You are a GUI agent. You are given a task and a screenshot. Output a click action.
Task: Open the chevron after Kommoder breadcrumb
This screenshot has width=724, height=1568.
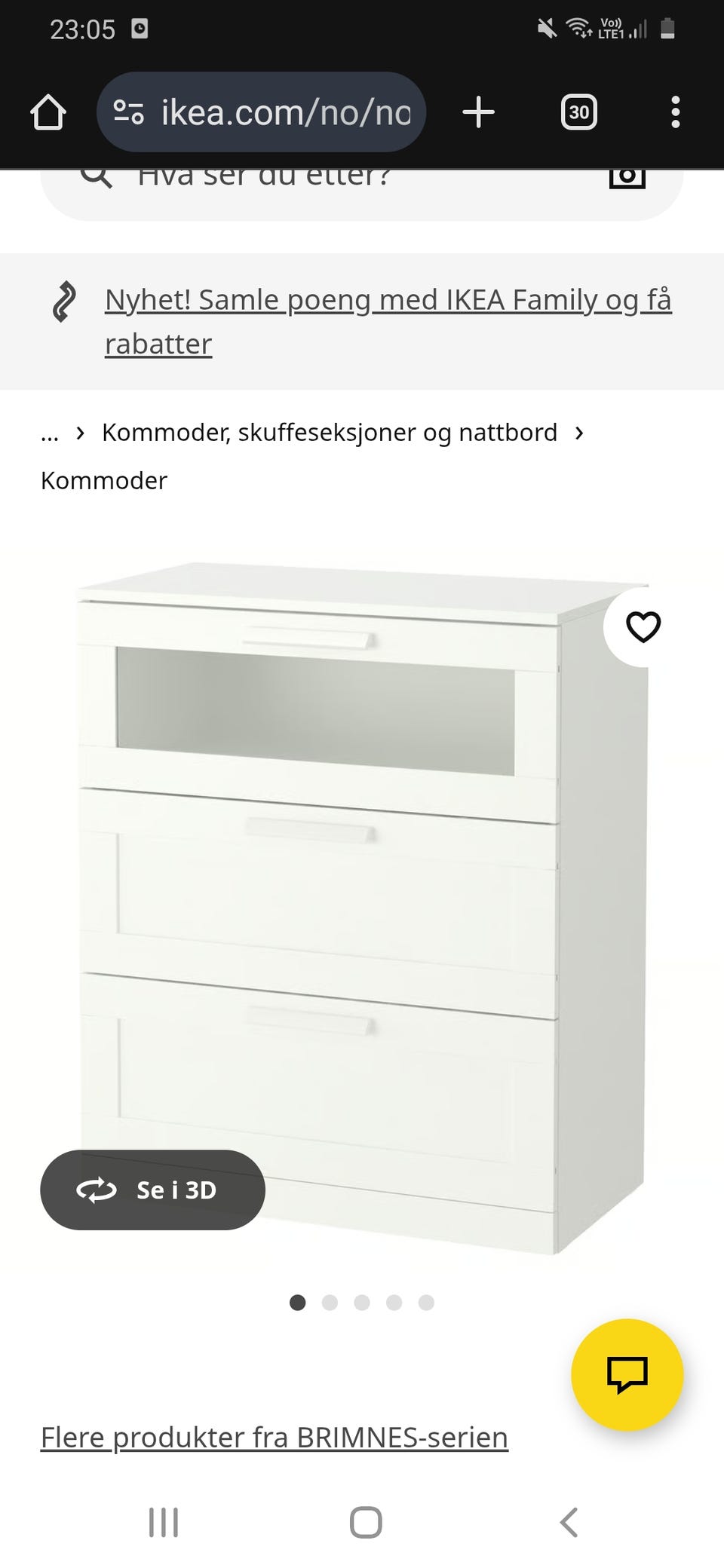(x=579, y=432)
